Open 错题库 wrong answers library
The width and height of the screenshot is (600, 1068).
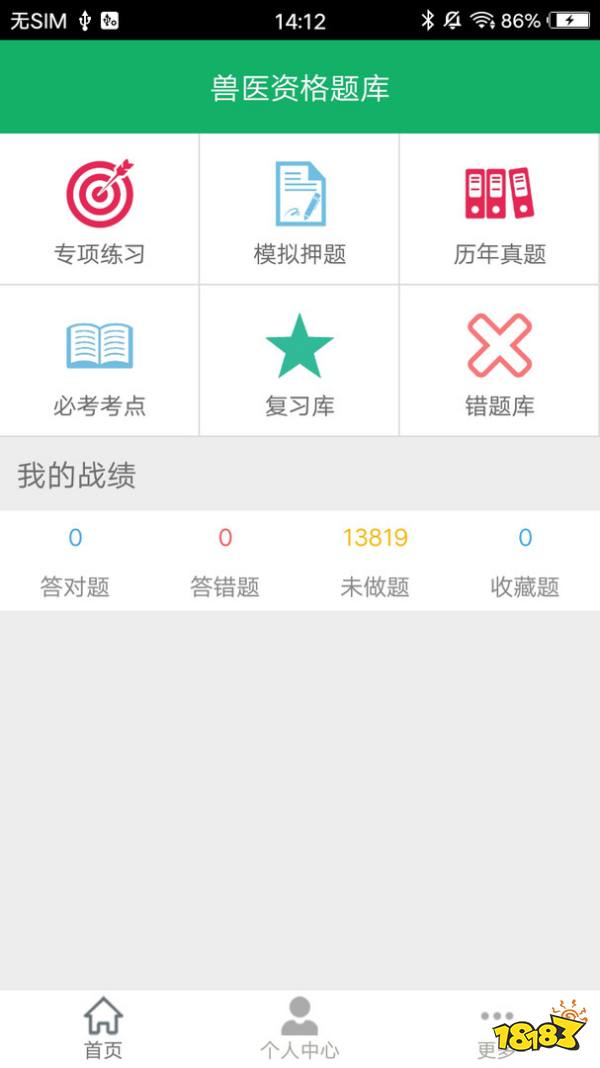(x=499, y=361)
